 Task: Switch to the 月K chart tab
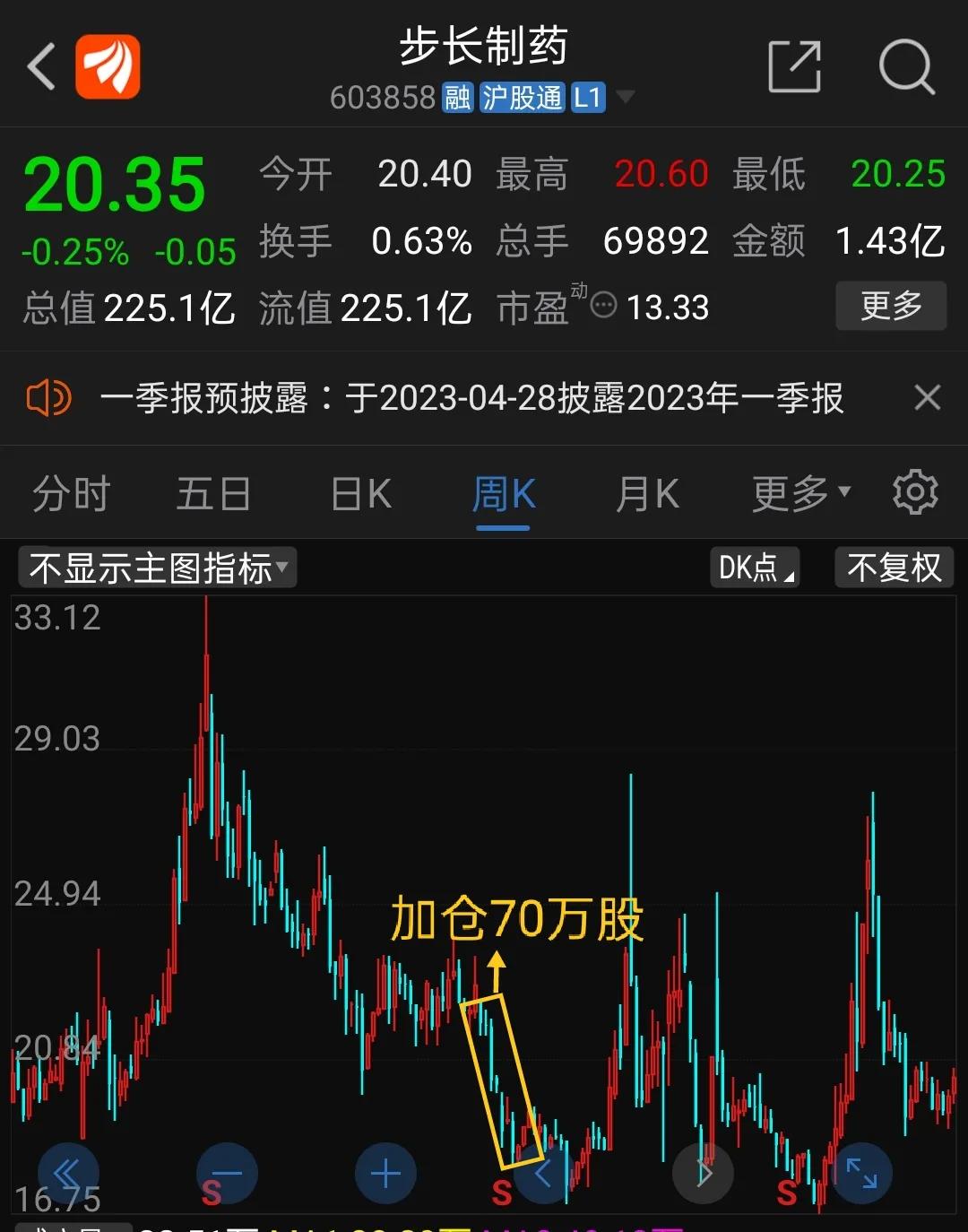(647, 492)
